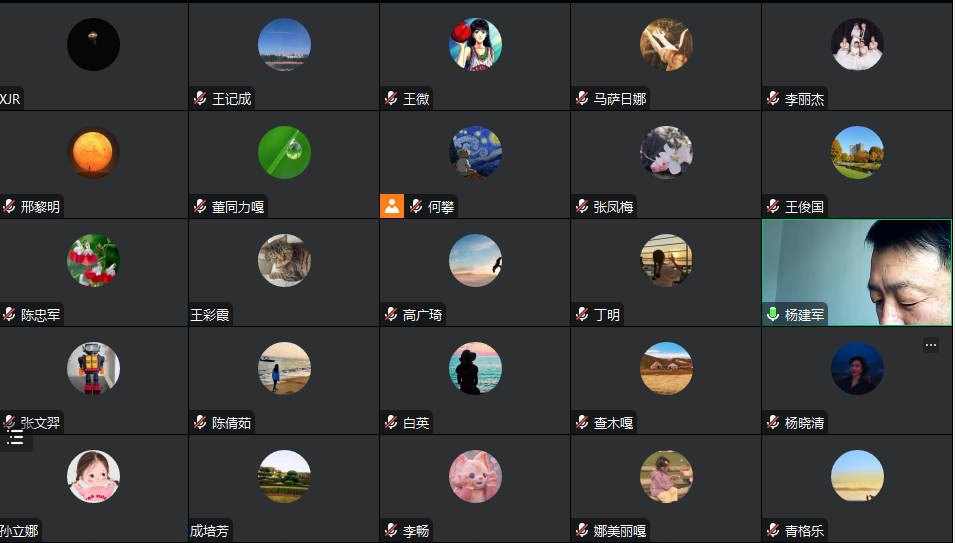Select participant tile of 王记成
This screenshot has height=543, width=955.
point(284,56)
